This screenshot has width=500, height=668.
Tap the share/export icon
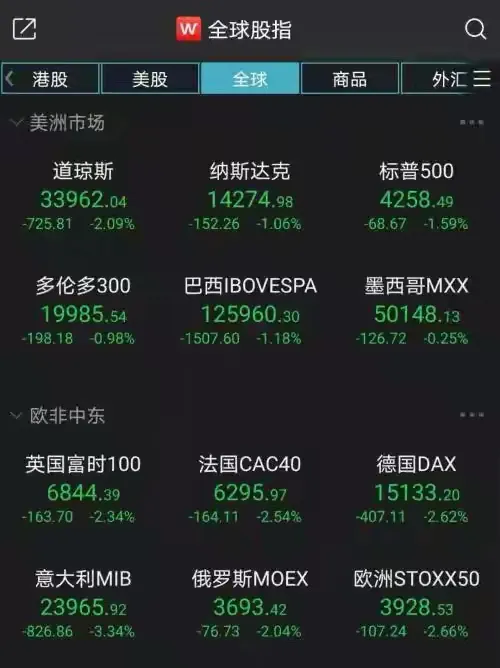pyautogui.click(x=24, y=29)
